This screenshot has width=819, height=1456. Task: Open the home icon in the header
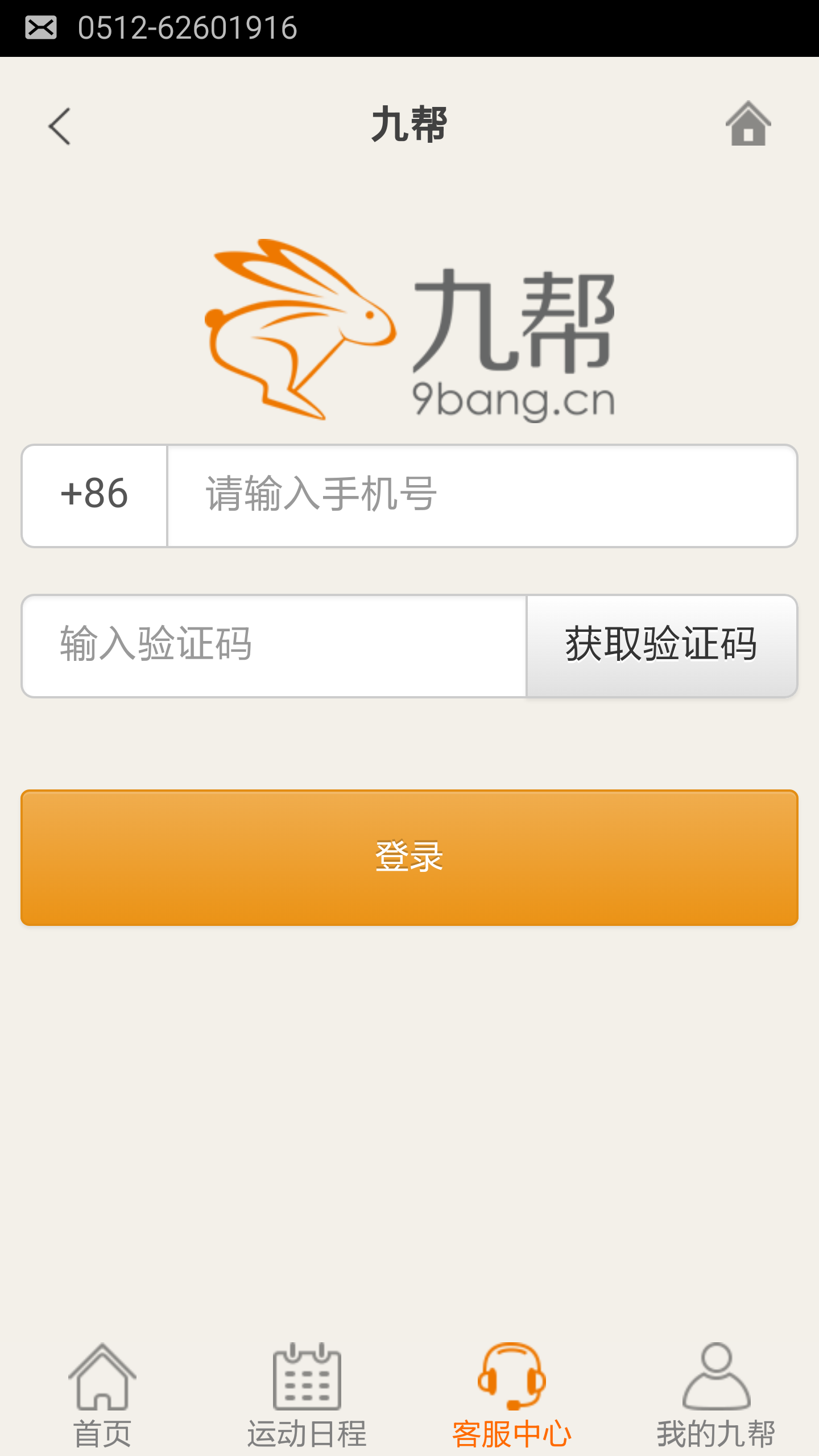pos(748,124)
